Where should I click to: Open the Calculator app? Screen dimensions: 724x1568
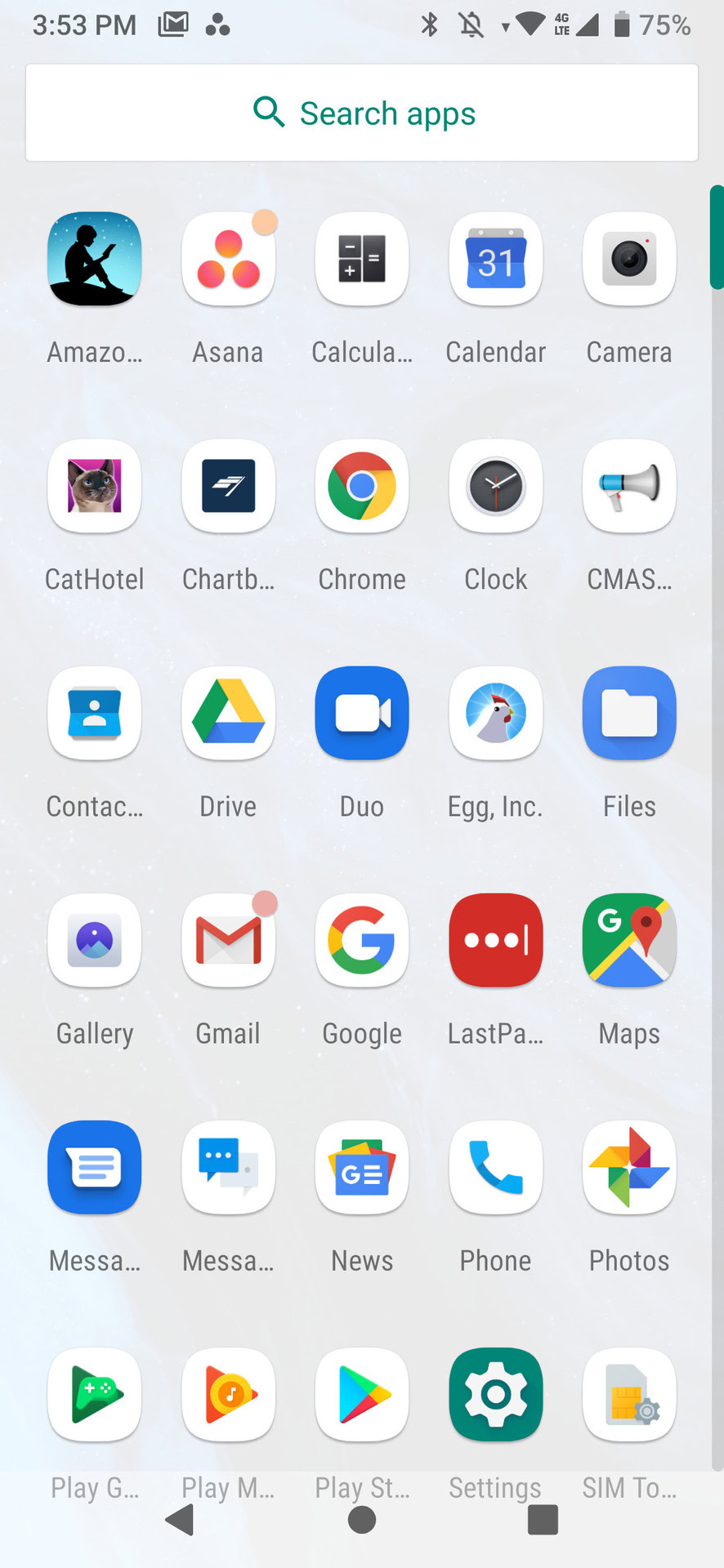coord(362,260)
